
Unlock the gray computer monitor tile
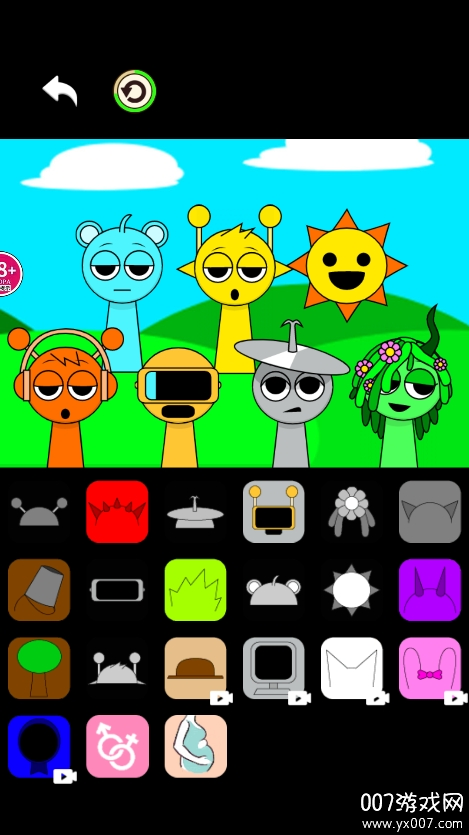click(274, 668)
